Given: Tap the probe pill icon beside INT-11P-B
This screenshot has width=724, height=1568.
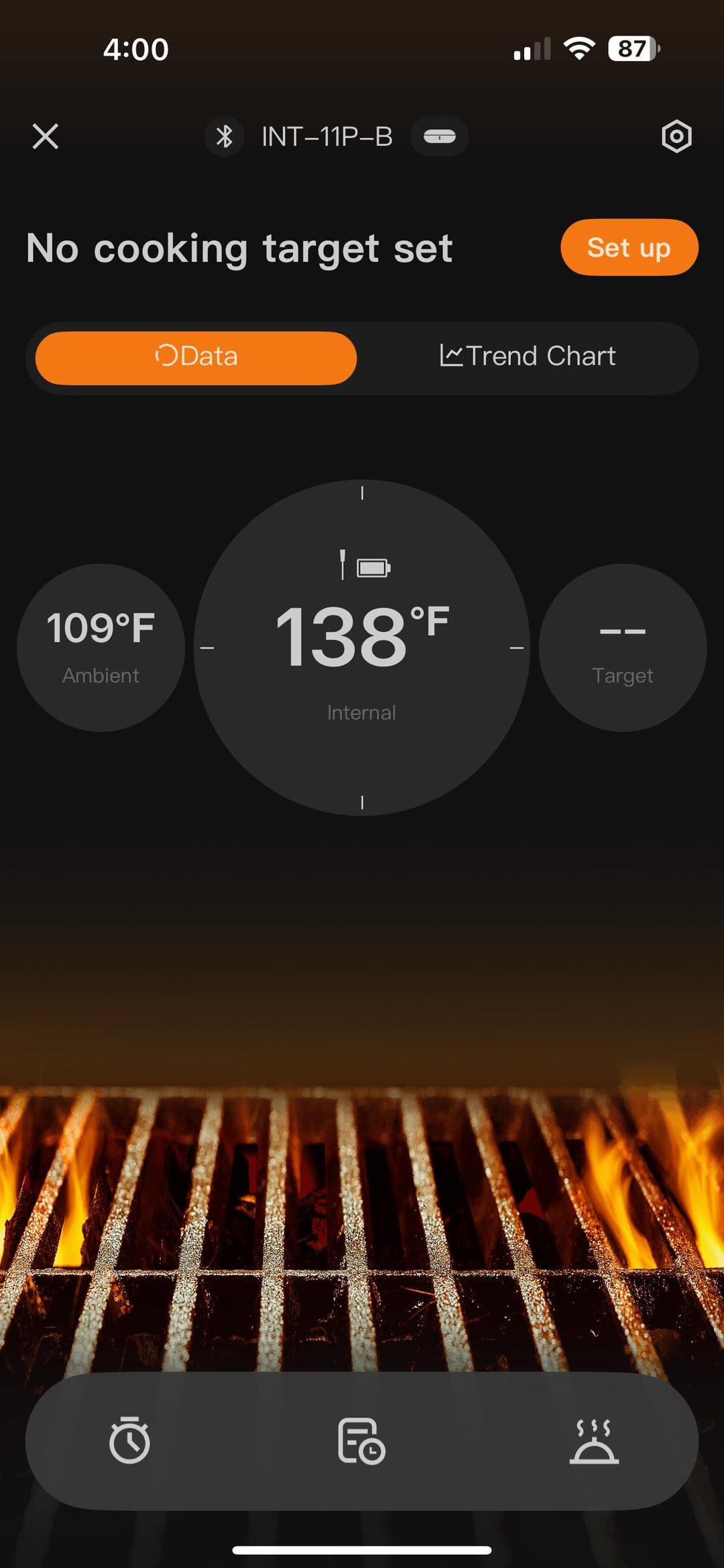Looking at the screenshot, I should [x=440, y=137].
